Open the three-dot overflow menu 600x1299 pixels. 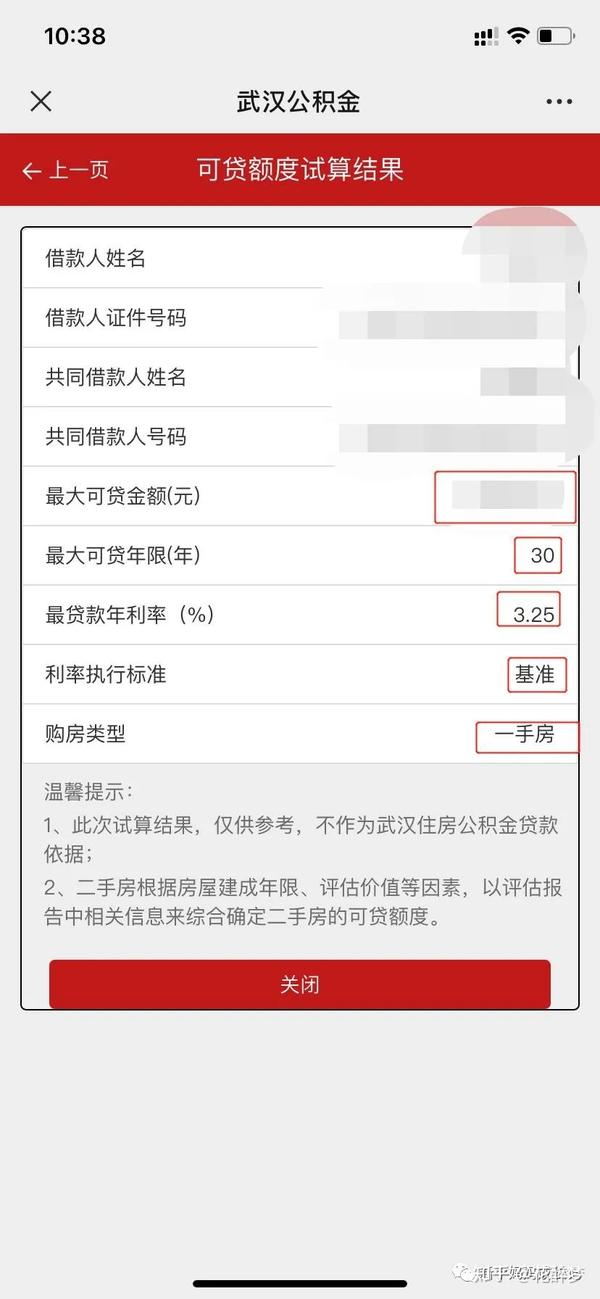[x=558, y=102]
